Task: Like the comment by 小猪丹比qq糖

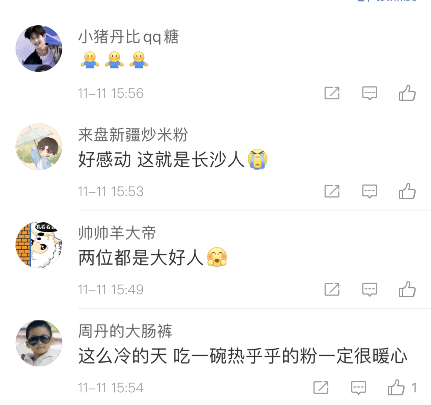Action: (x=407, y=93)
